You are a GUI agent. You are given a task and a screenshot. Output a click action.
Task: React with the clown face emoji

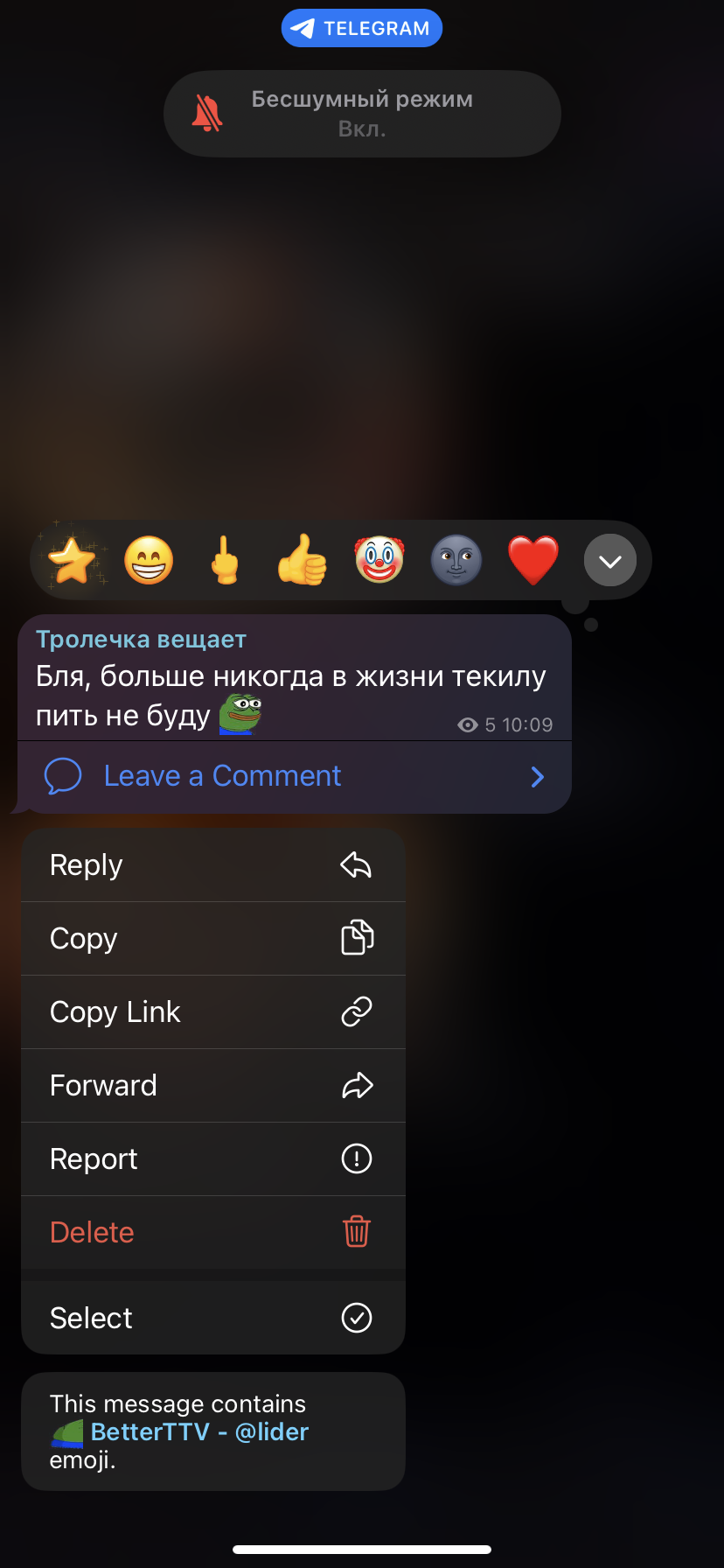coord(379,560)
